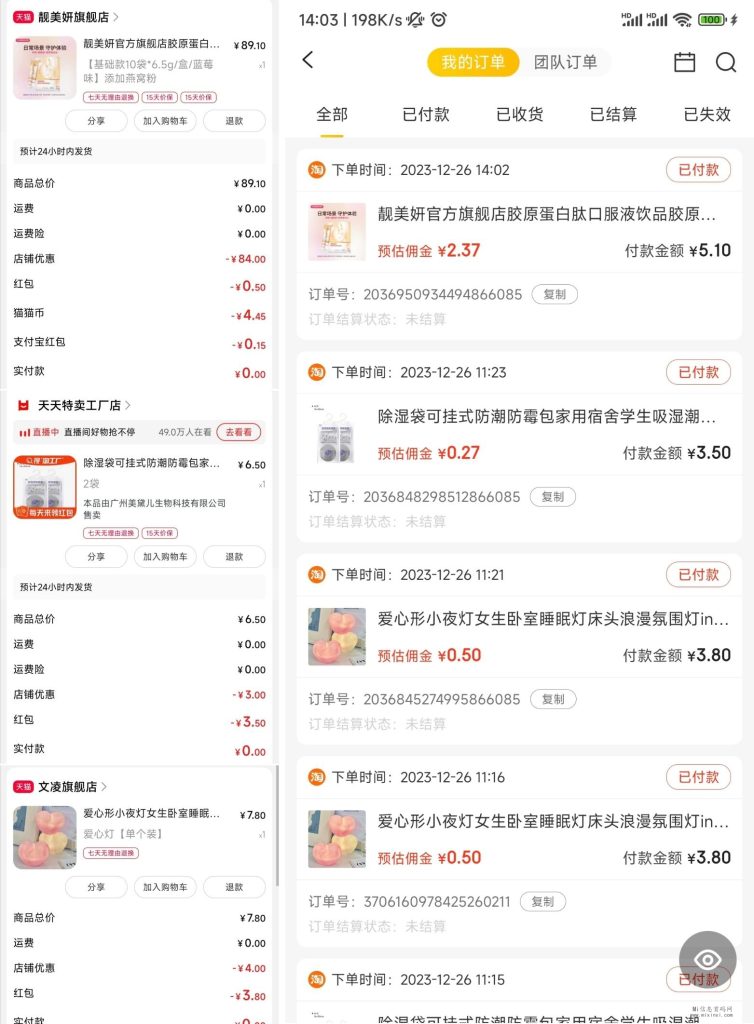Copy order number 2036950934494866085
Image resolution: width=754 pixels, height=1024 pixels.
(x=554, y=295)
